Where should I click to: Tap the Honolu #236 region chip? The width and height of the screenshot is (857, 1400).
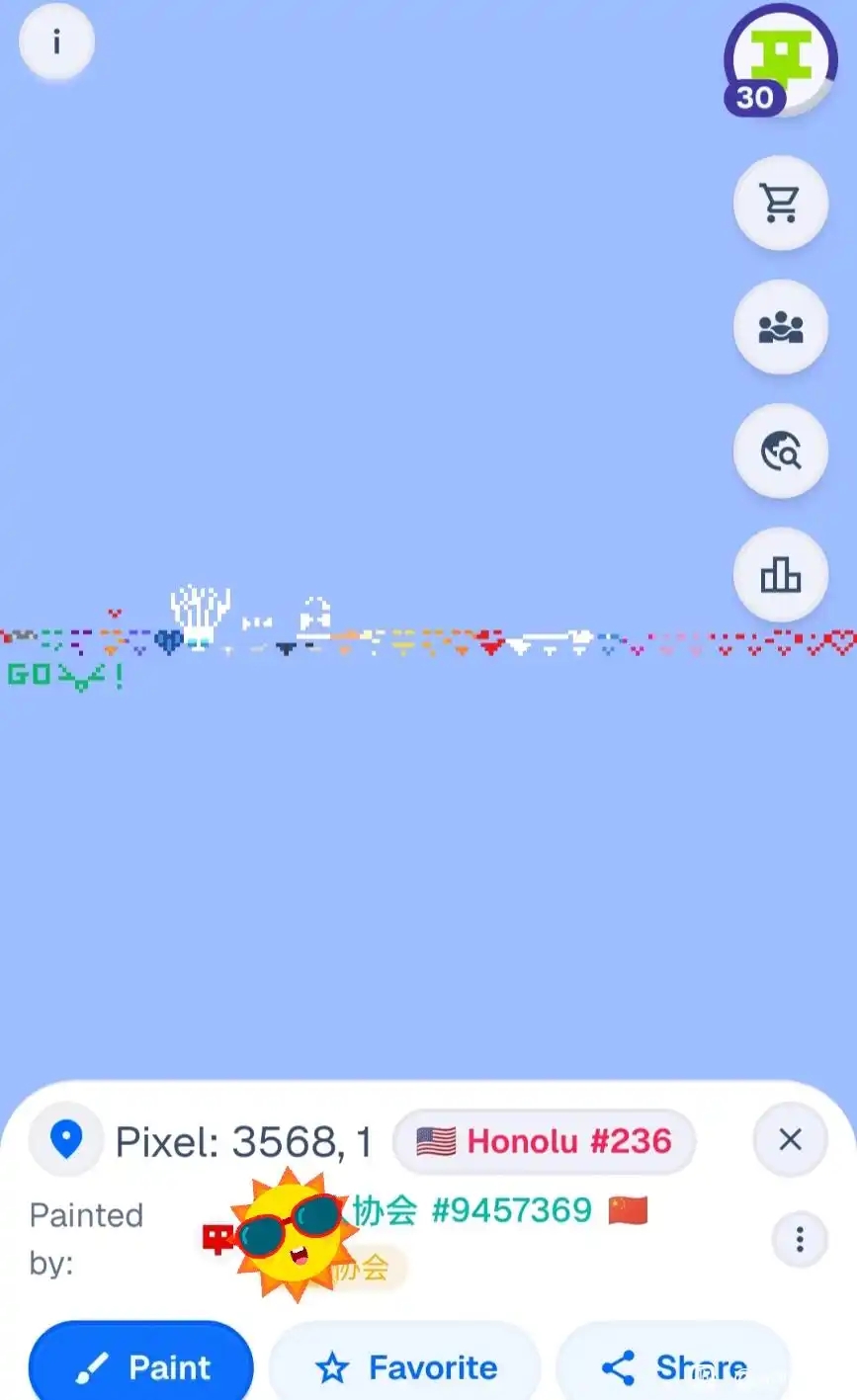[x=544, y=1141]
